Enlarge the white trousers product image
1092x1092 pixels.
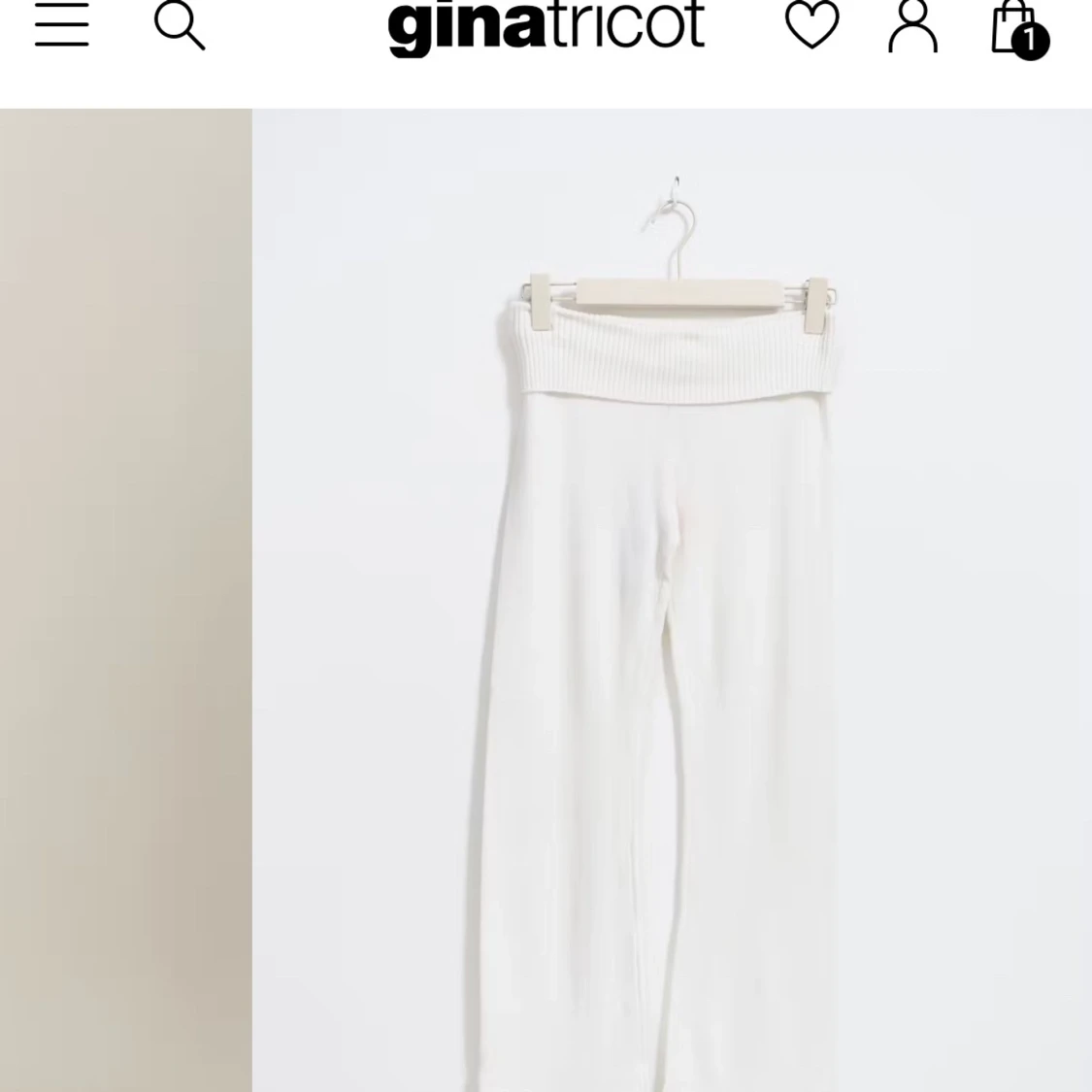tap(672, 600)
